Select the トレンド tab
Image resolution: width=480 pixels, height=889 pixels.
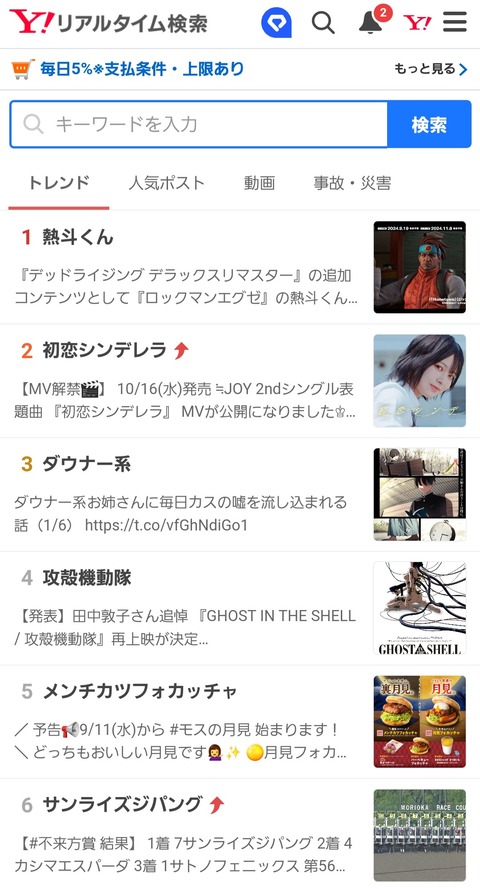click(59, 183)
